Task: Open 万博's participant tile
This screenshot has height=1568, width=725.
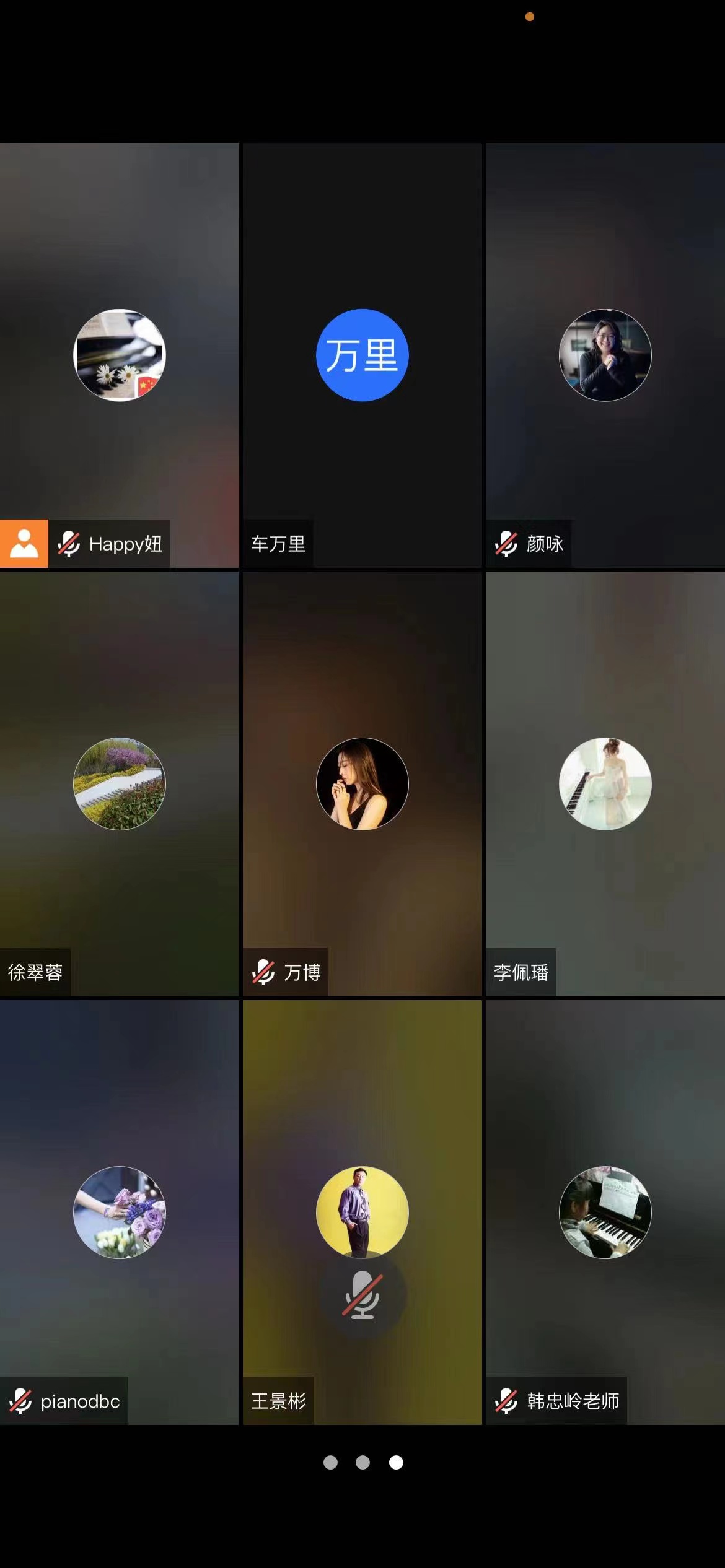Action: (x=362, y=783)
